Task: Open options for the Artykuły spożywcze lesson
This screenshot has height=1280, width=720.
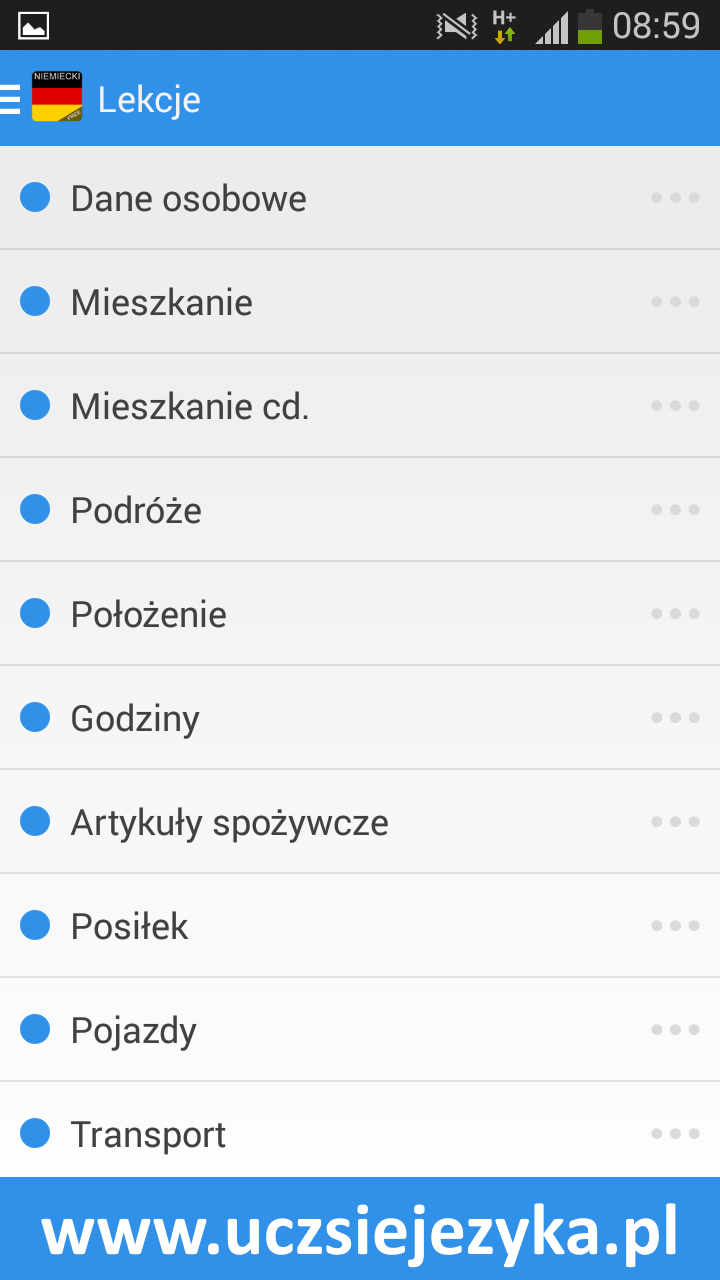Action: coord(675,821)
